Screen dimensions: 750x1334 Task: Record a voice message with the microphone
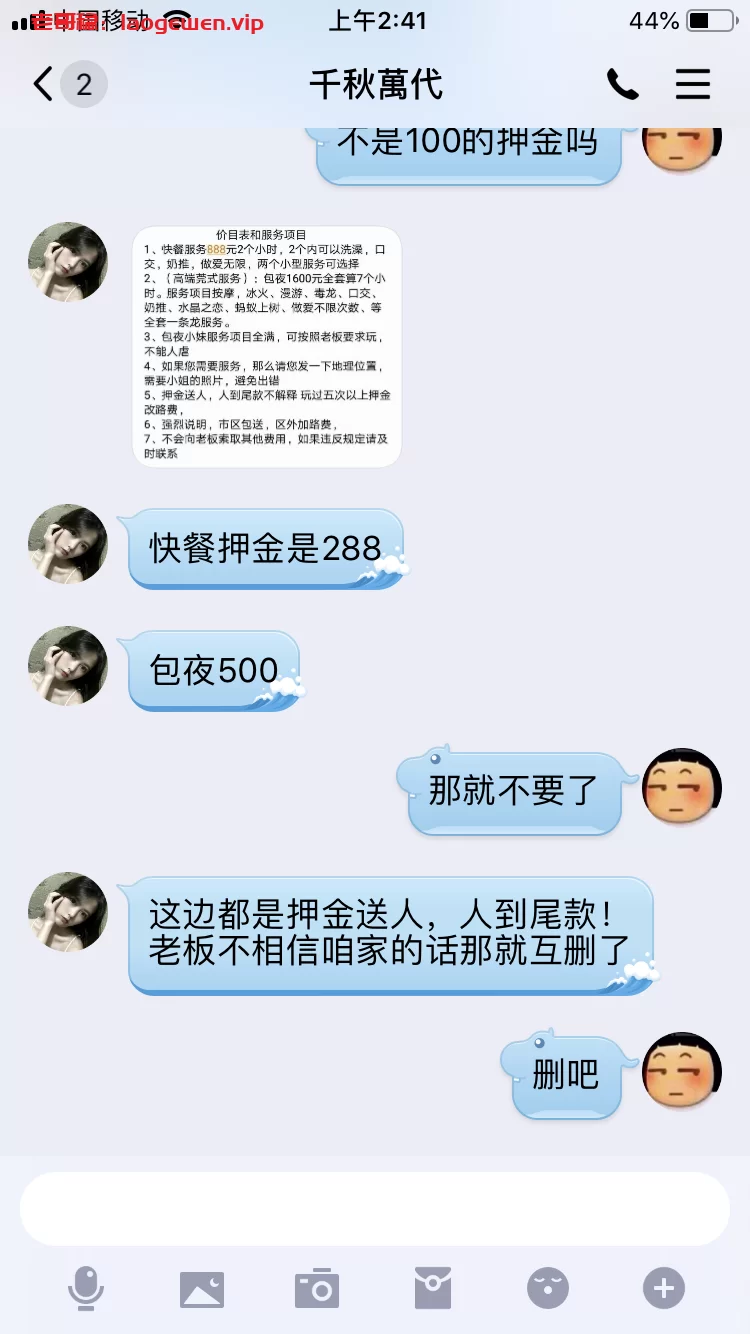(86, 1288)
